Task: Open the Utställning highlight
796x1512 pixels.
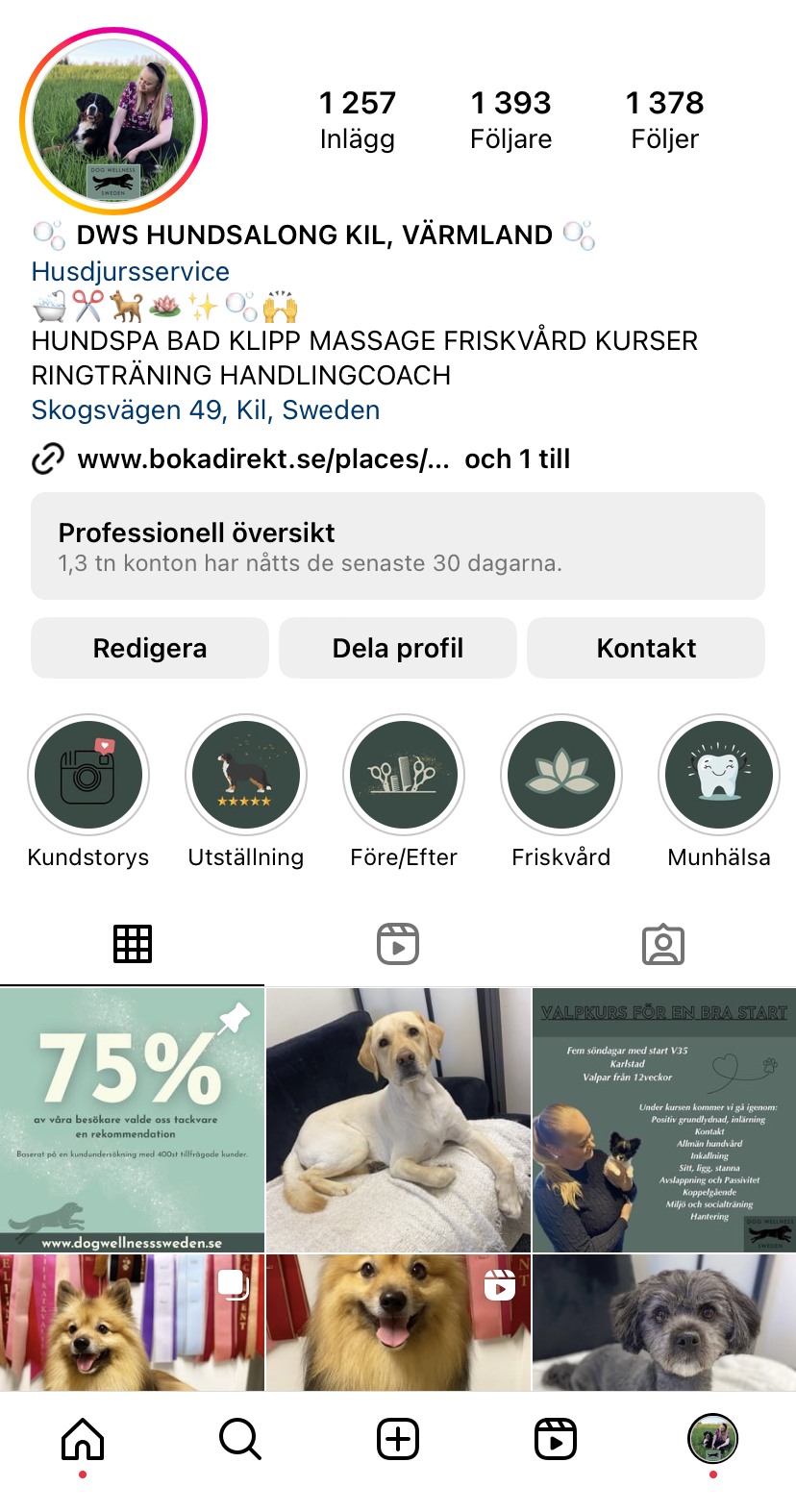Action: click(x=246, y=775)
